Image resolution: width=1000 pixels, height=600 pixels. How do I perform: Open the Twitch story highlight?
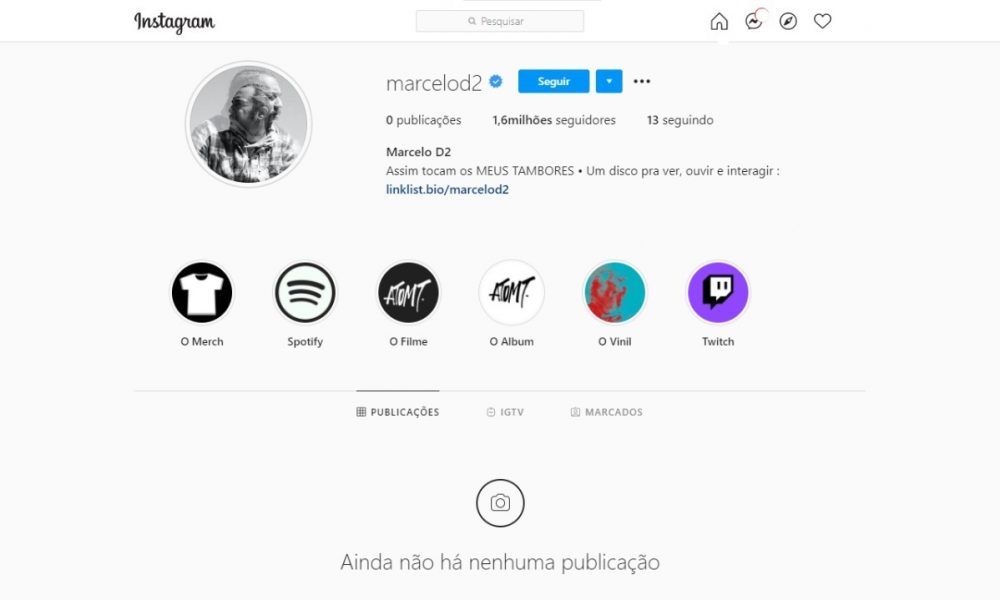click(718, 293)
